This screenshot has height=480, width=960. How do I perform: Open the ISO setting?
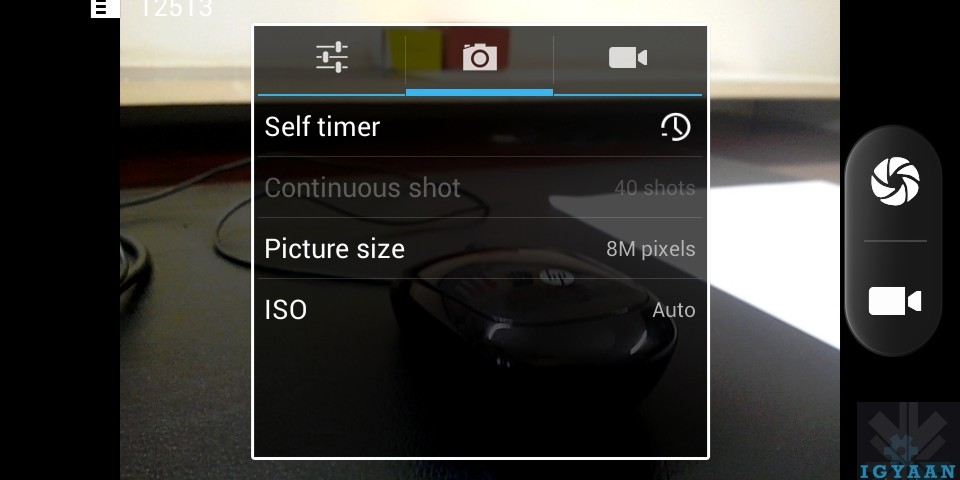click(x=479, y=310)
